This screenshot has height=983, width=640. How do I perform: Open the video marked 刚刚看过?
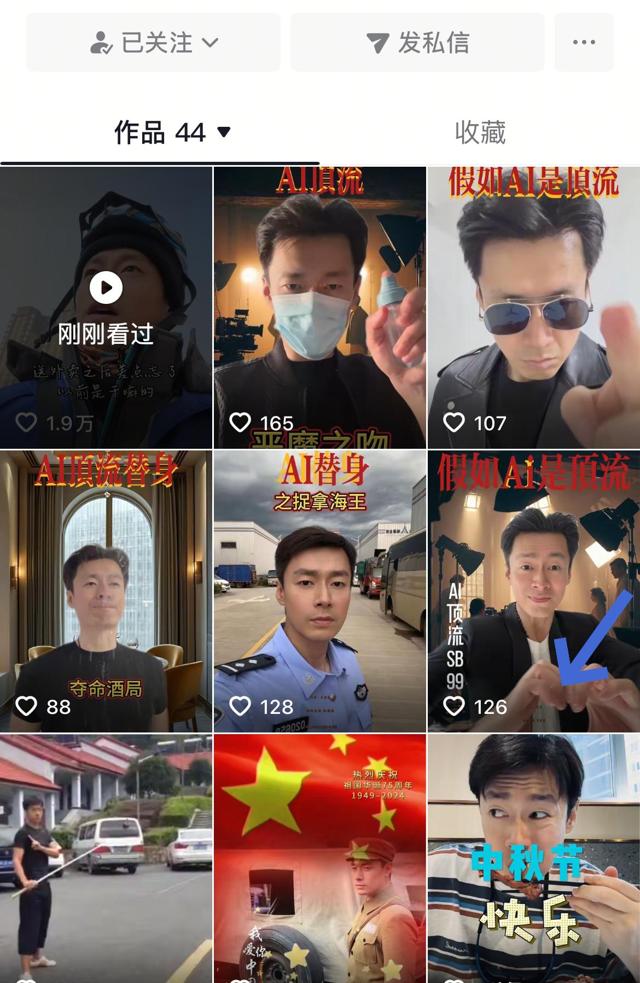point(106,307)
